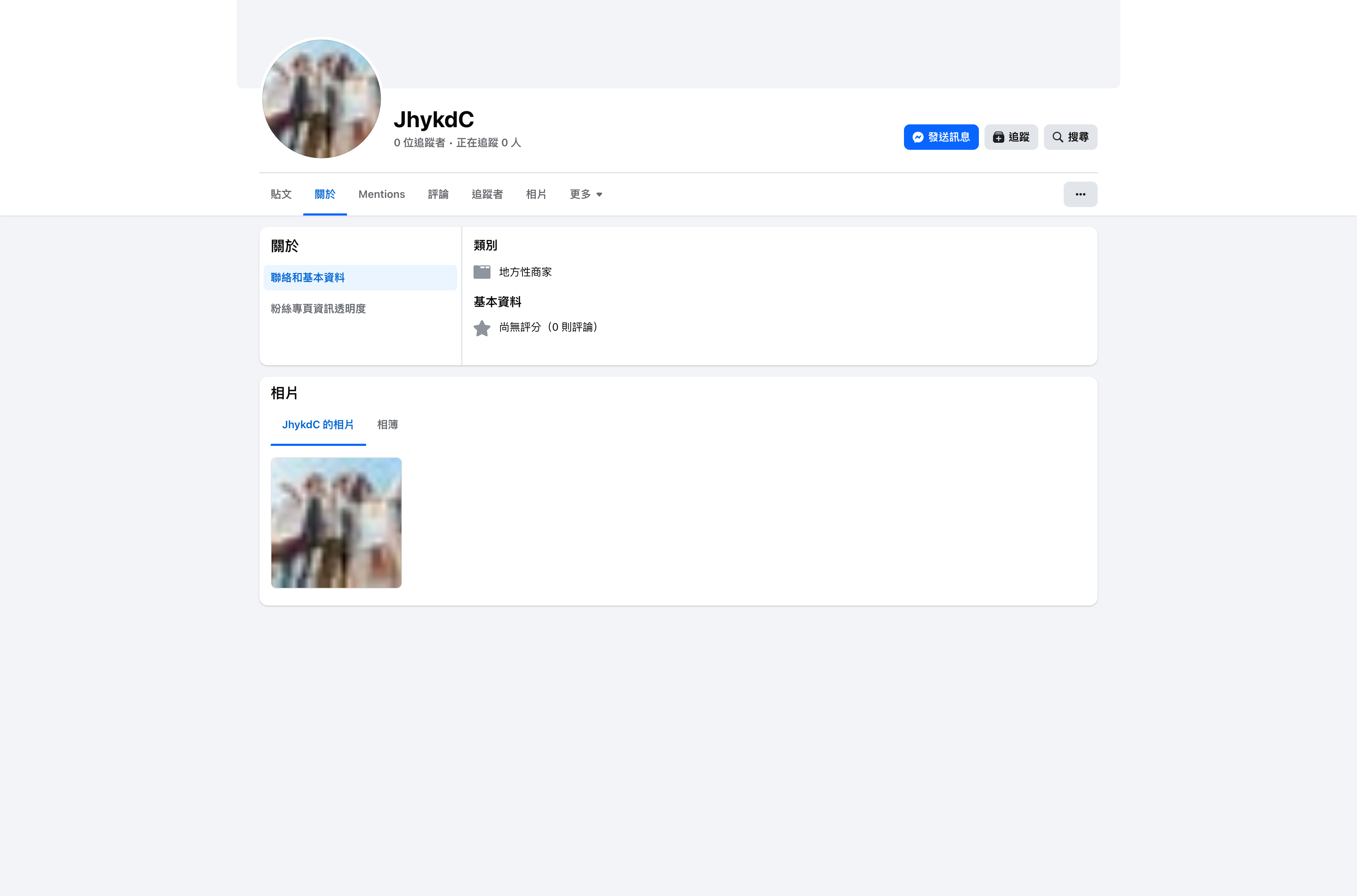This screenshot has width=1357, height=896.
Task: Open the 相簿 albums tab
Action: [387, 425]
